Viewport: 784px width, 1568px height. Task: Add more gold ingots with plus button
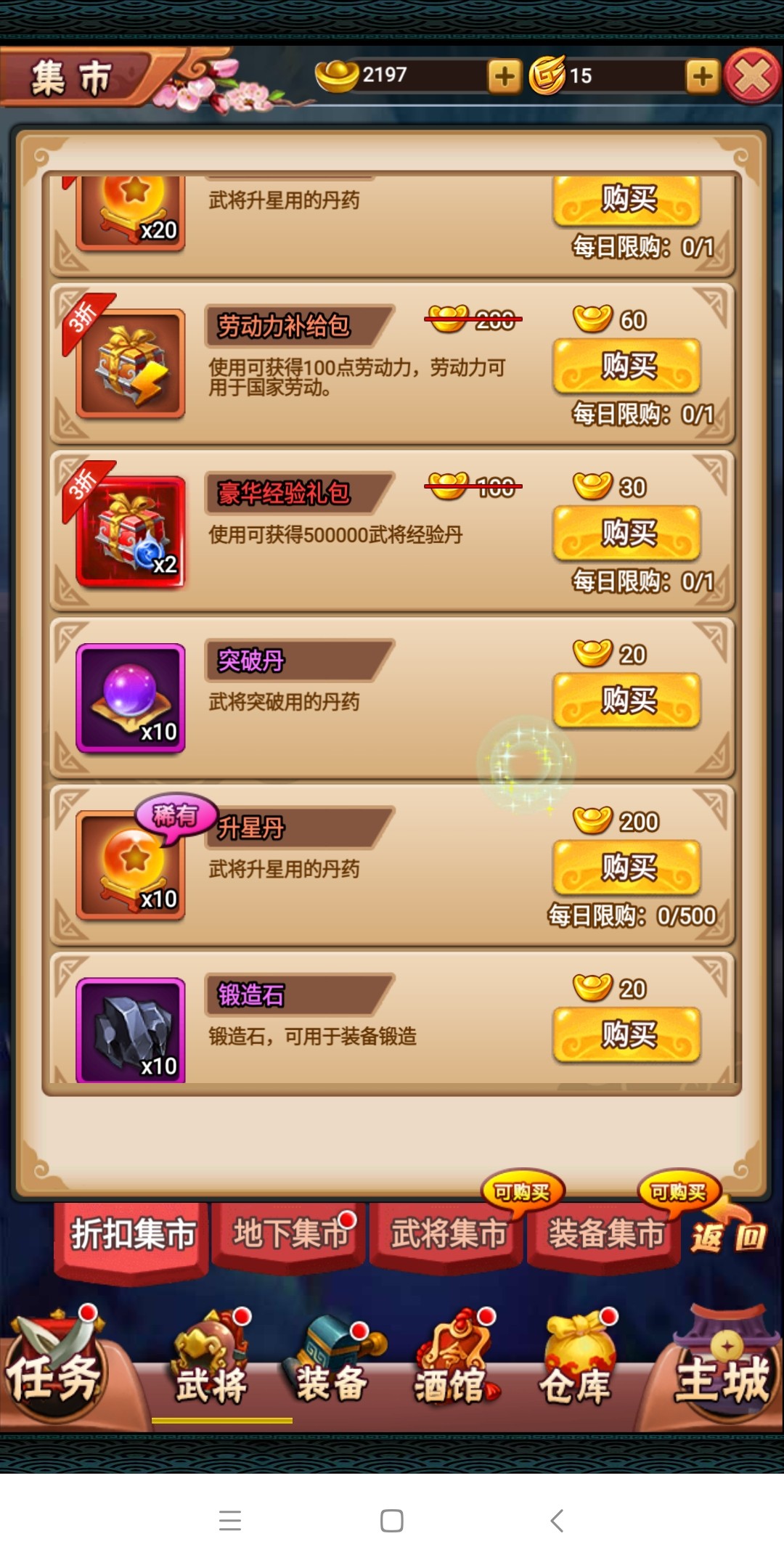tap(505, 76)
